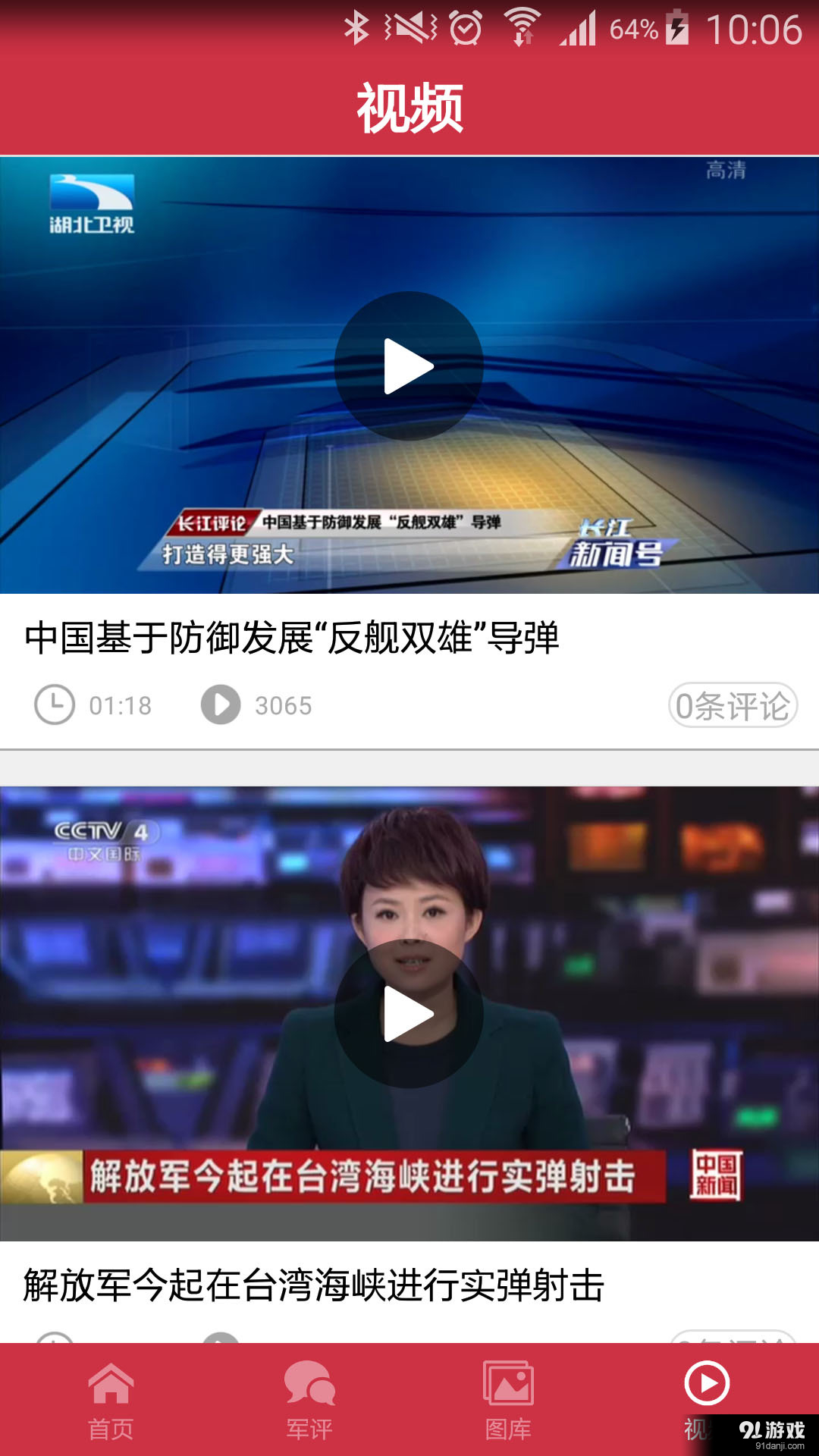Tap the 视频 page header

409,106
